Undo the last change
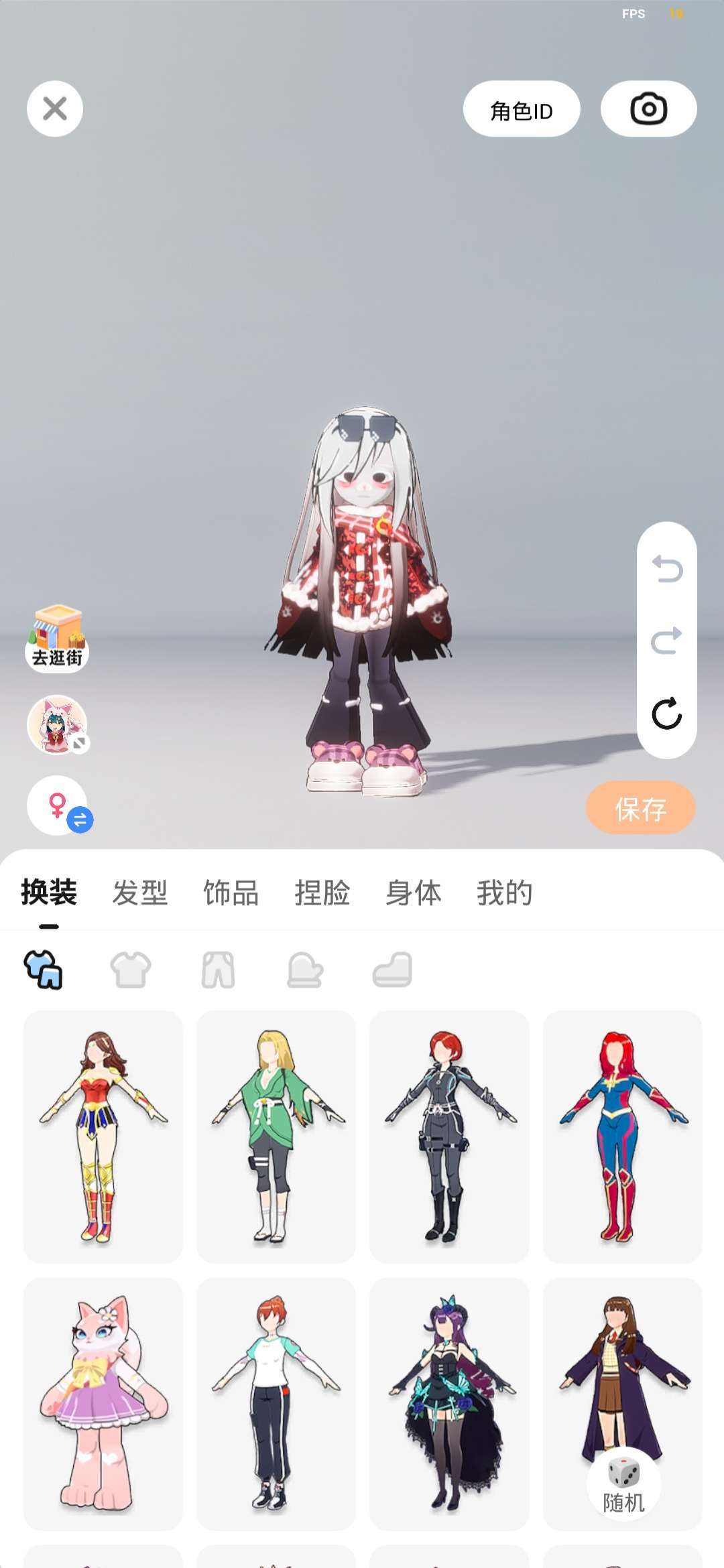Viewport: 724px width, 1568px height. point(667,569)
